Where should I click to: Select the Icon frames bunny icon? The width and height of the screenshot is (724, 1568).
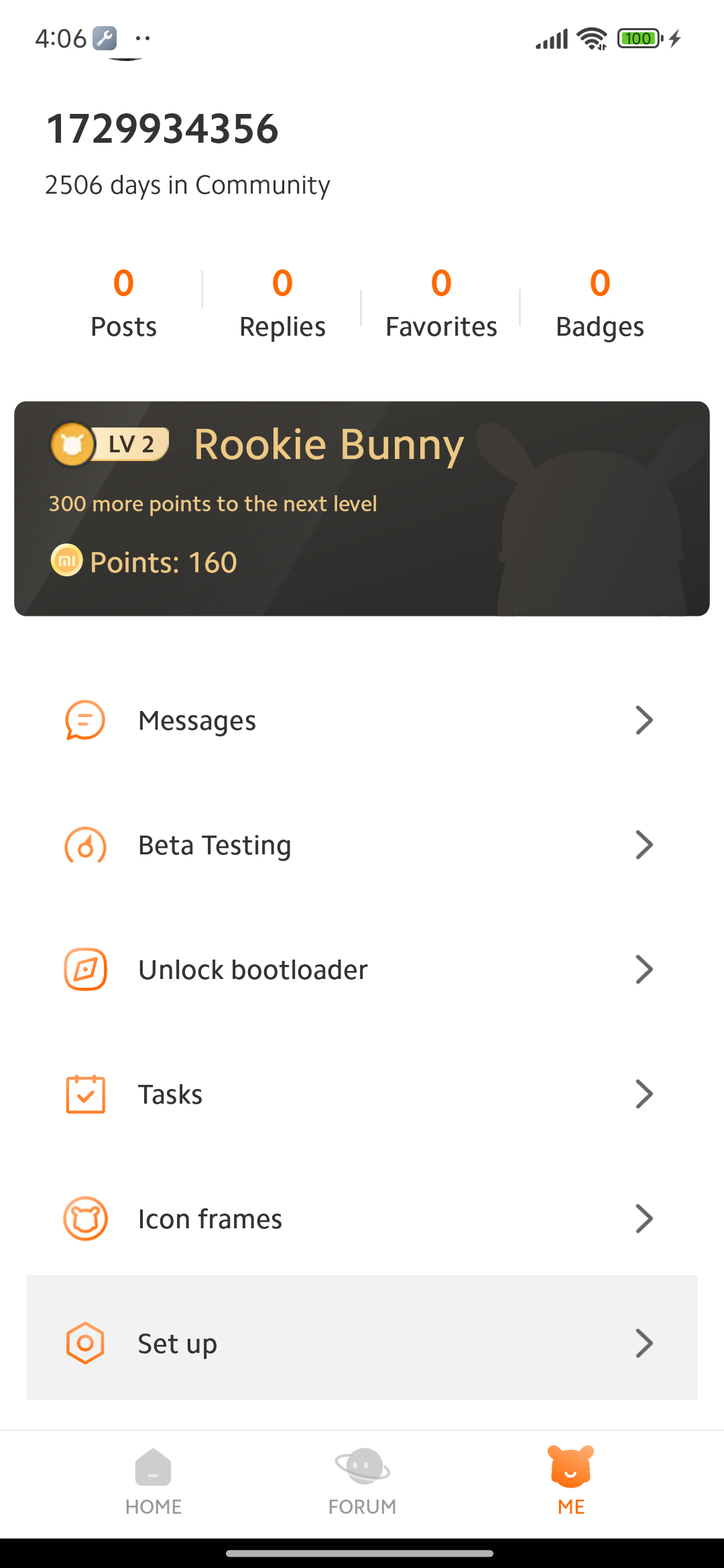click(x=84, y=1218)
